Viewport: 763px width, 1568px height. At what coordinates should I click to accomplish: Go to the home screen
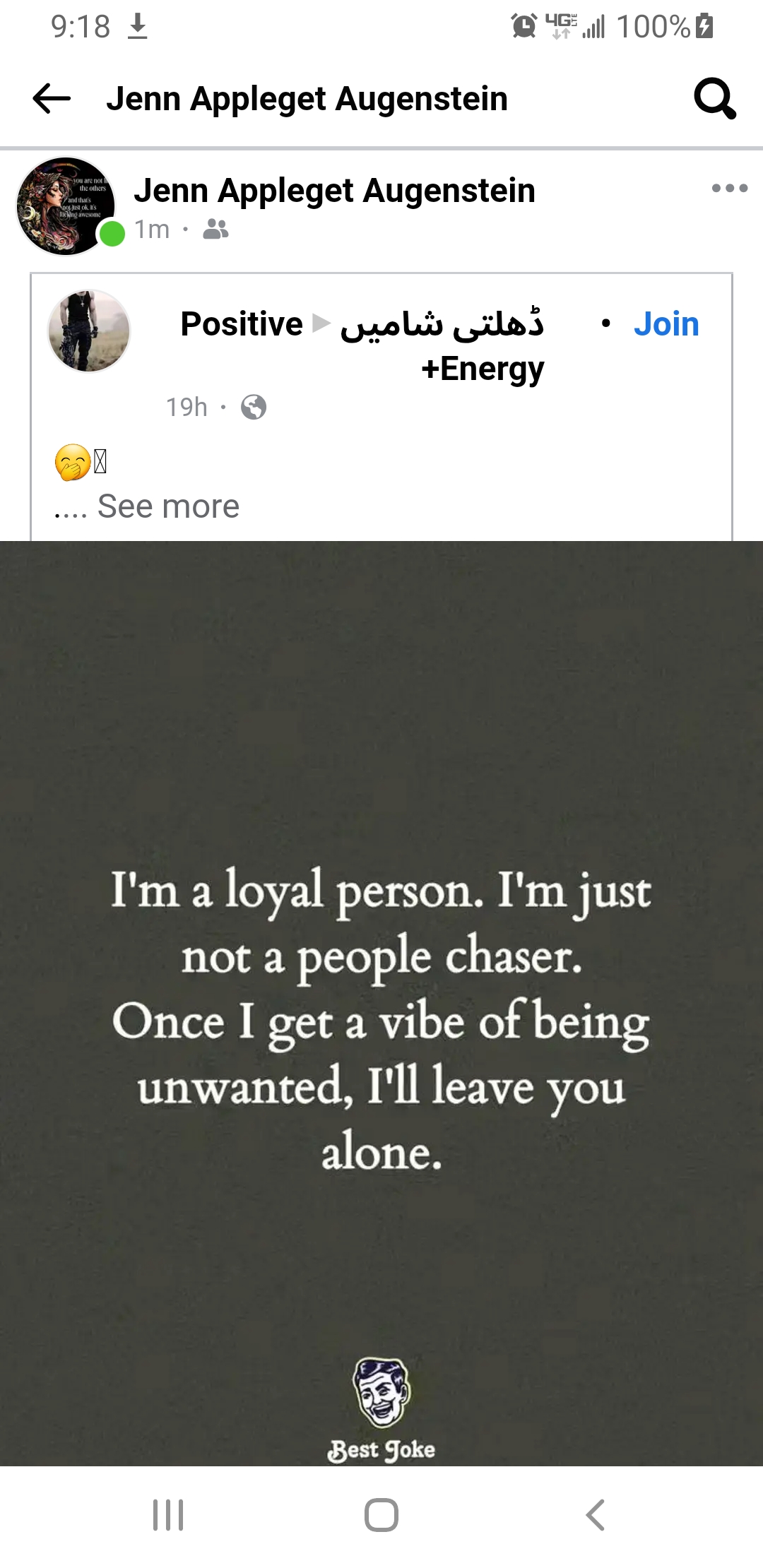coord(381,1514)
